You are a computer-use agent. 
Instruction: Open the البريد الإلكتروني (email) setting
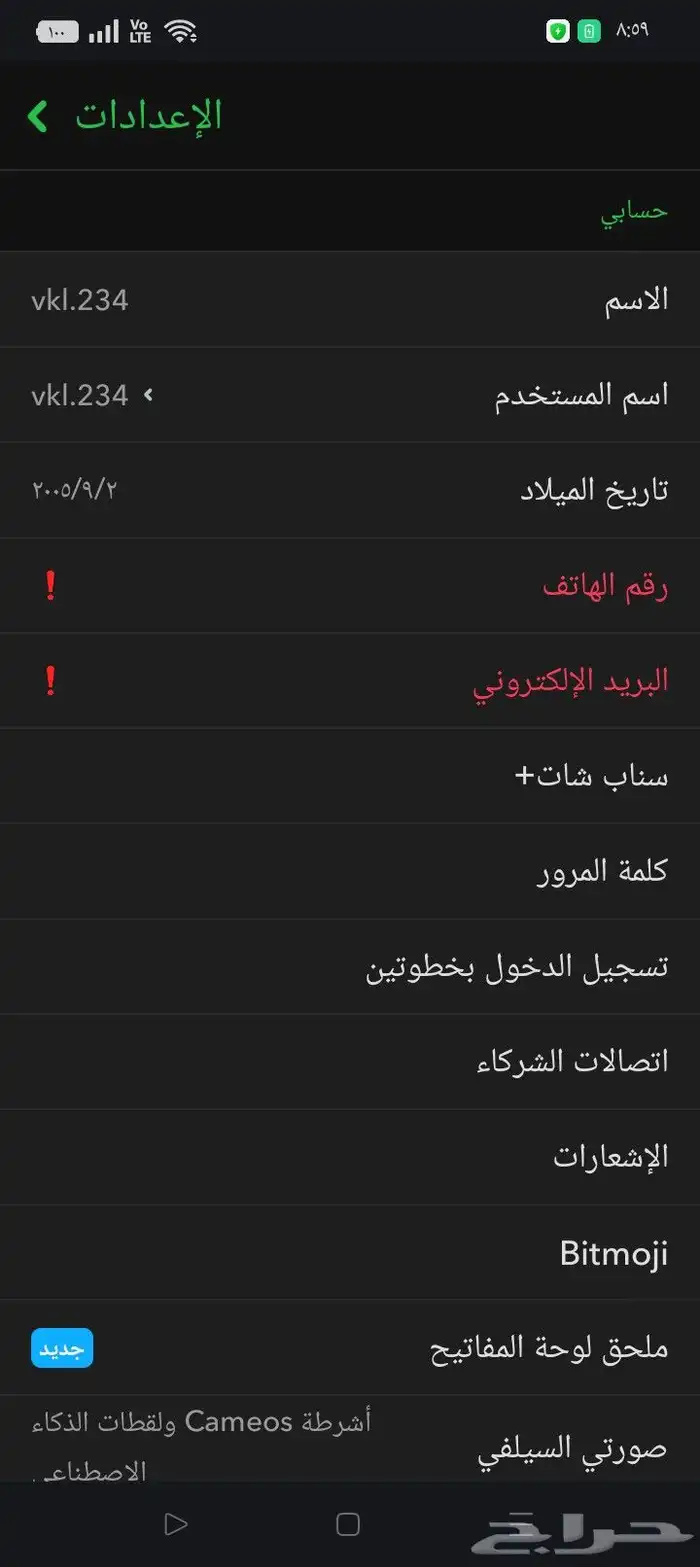coord(350,681)
